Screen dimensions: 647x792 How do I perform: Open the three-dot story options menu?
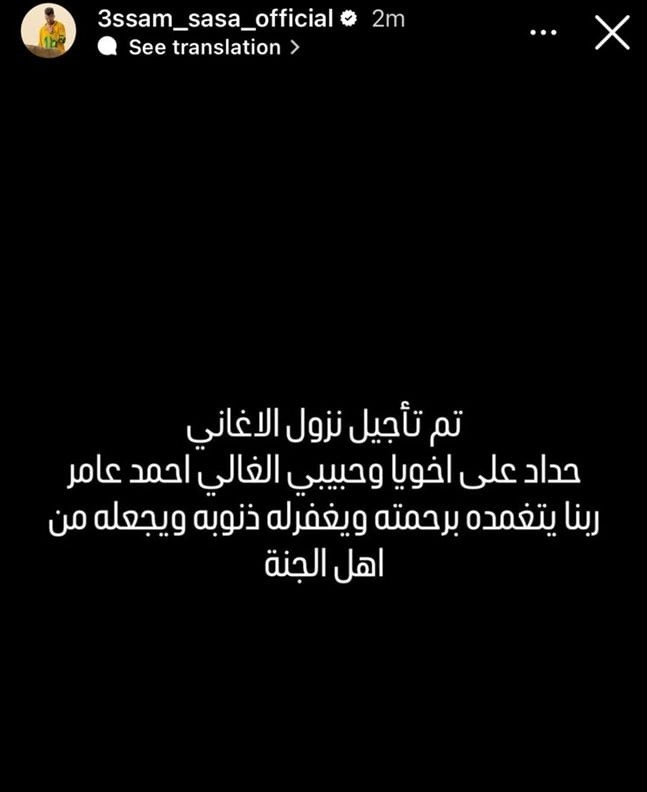[x=542, y=33]
